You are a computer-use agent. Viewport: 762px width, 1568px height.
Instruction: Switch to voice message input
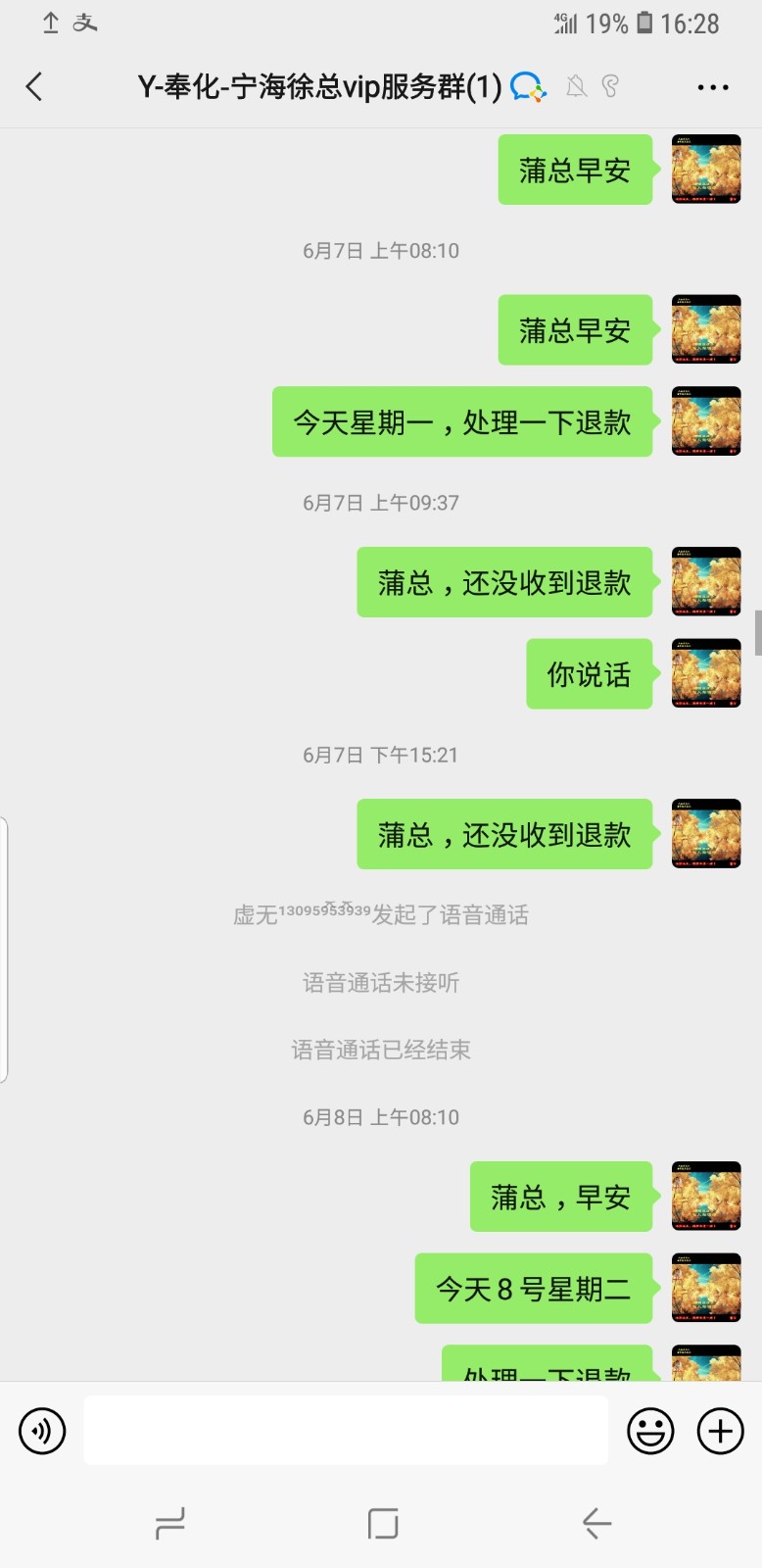pyautogui.click(x=42, y=1431)
